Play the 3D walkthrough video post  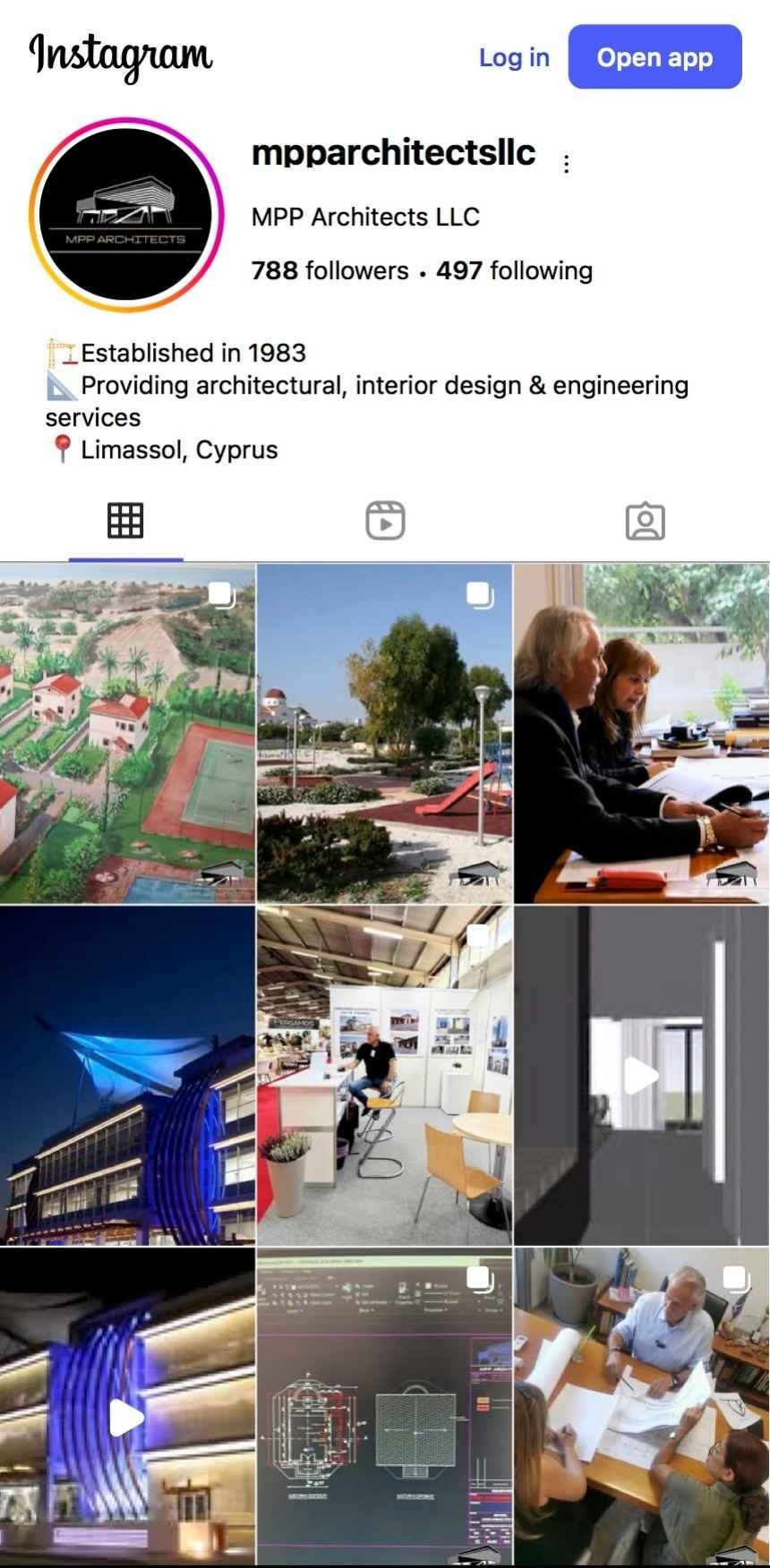tap(641, 1077)
